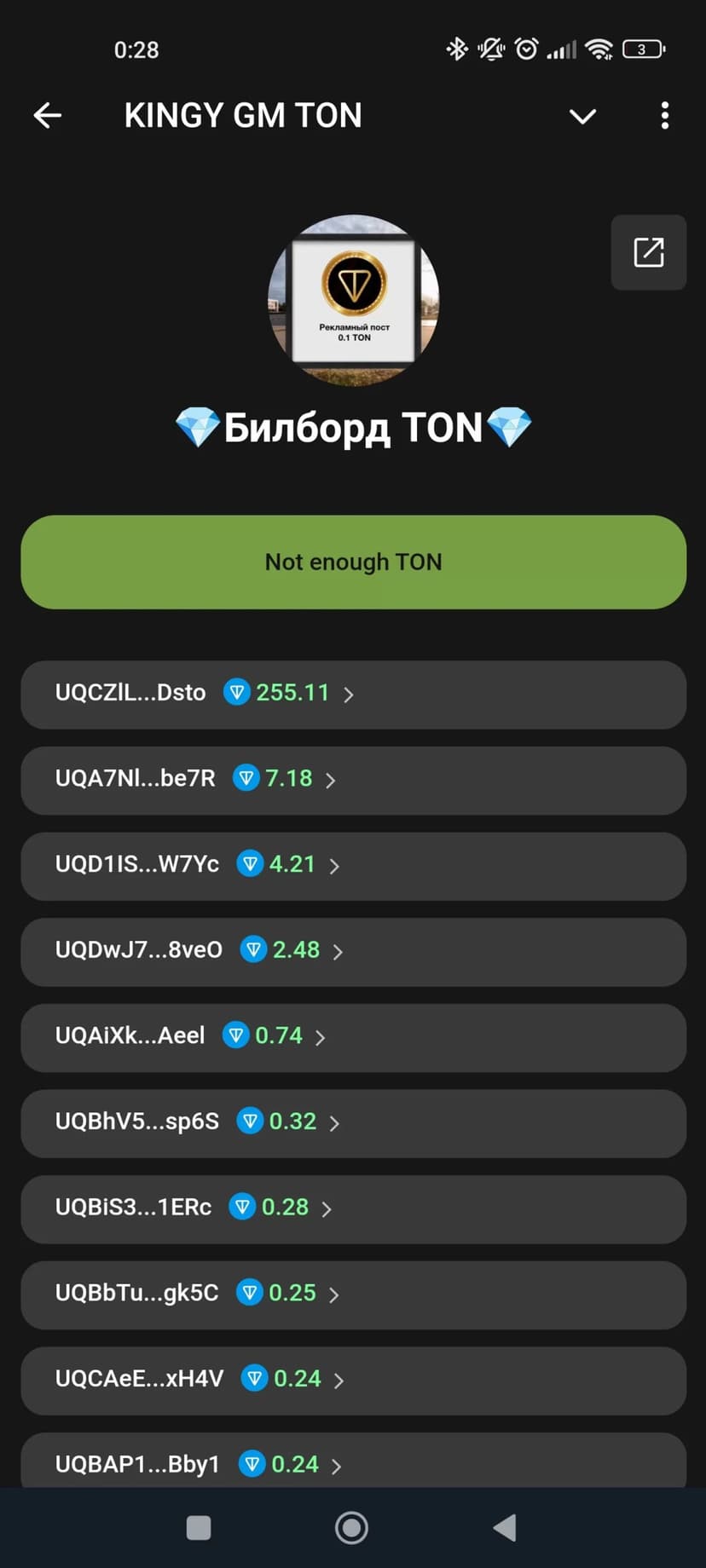View the UQBAP1...Bby1 entry
Viewport: 706px width, 1568px height.
pyautogui.click(x=353, y=1464)
